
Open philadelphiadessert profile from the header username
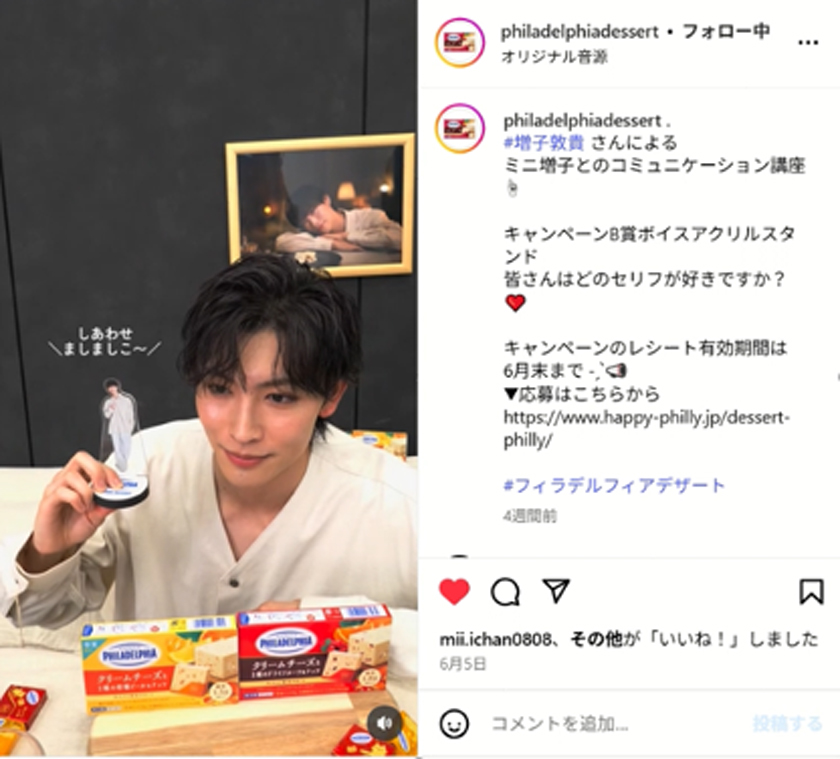580,31
